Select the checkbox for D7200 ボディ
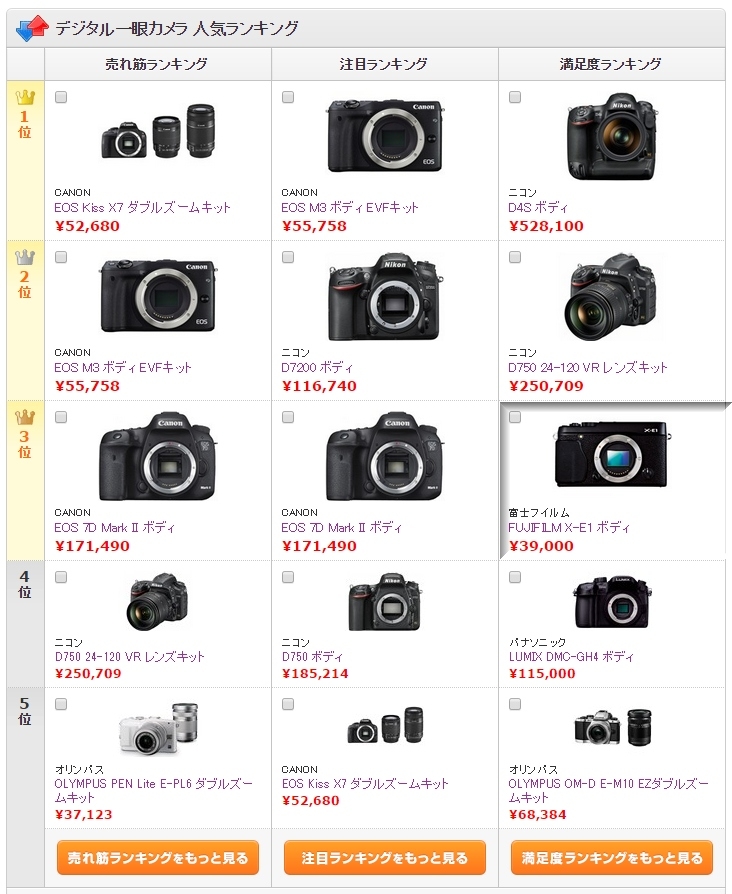The height and width of the screenshot is (894, 732). (288, 257)
